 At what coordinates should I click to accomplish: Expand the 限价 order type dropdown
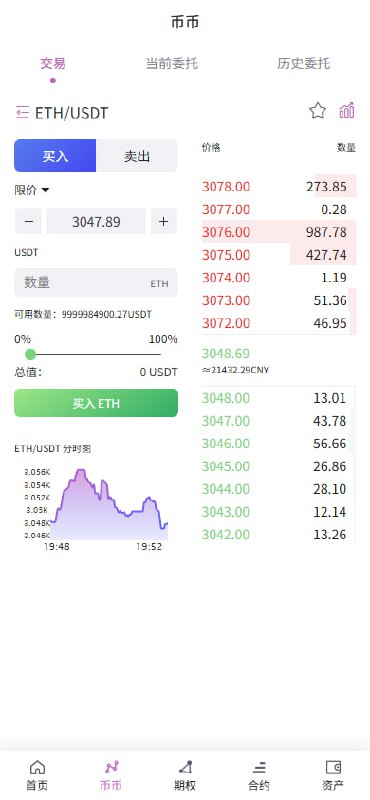click(x=32, y=190)
